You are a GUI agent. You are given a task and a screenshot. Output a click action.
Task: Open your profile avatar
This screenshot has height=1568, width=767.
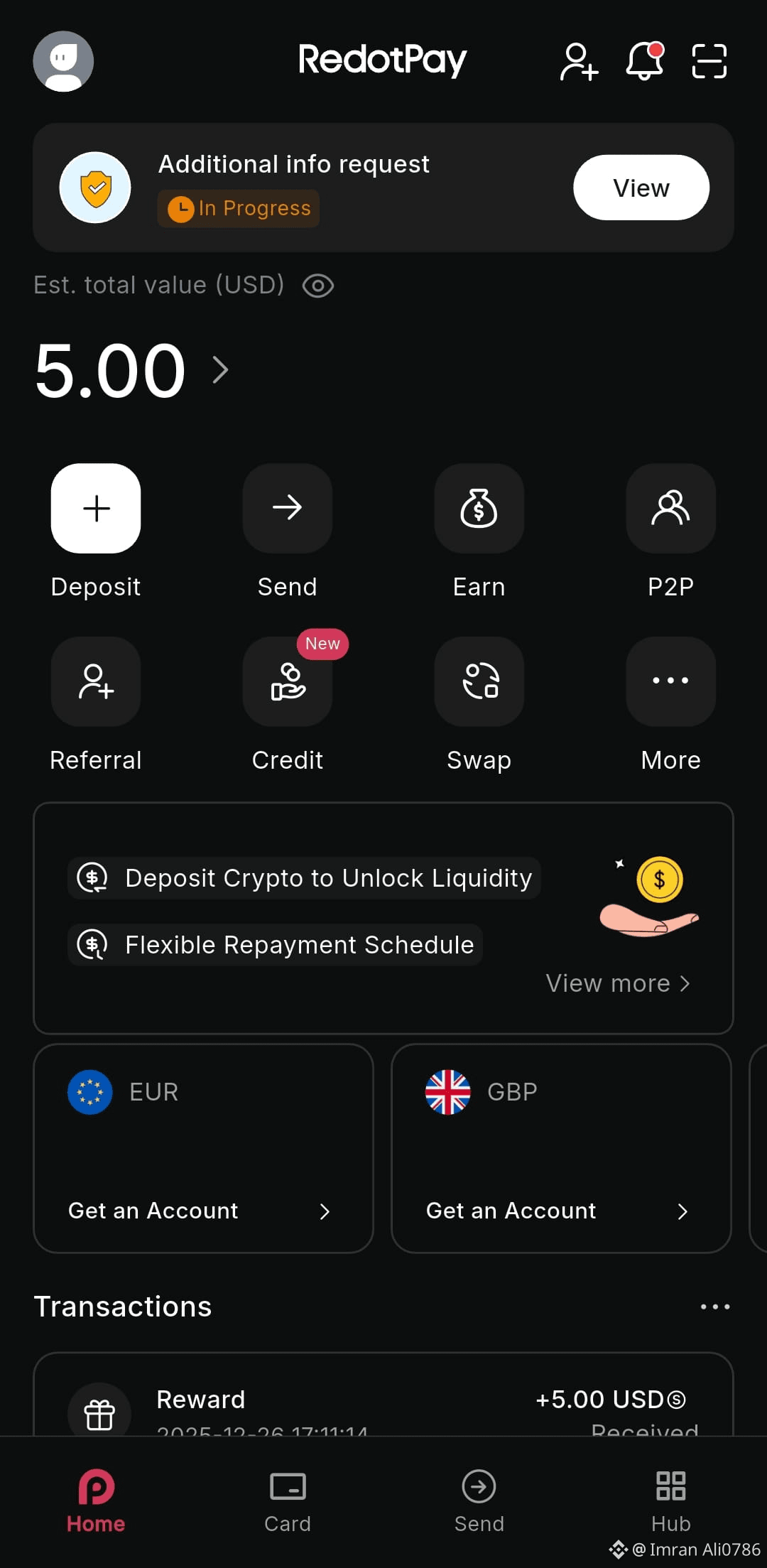point(63,62)
